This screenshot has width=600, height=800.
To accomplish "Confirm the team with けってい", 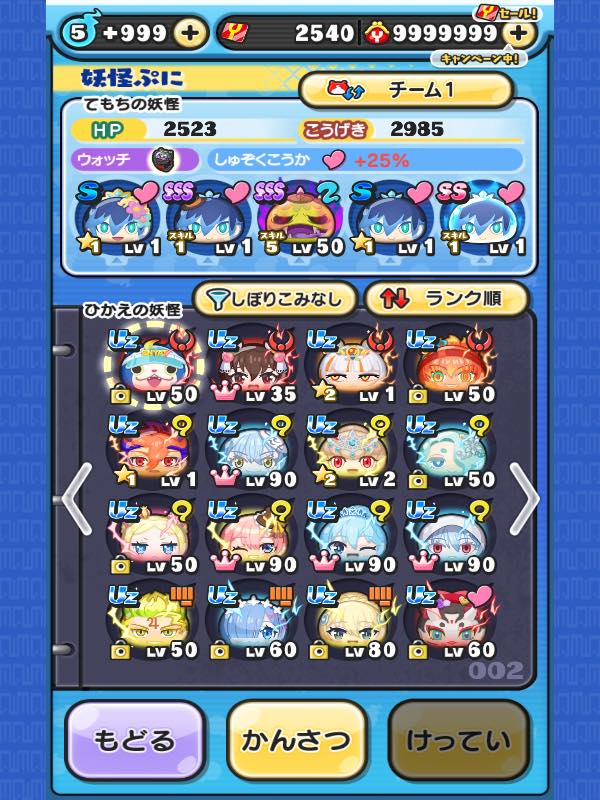I will coord(458,741).
